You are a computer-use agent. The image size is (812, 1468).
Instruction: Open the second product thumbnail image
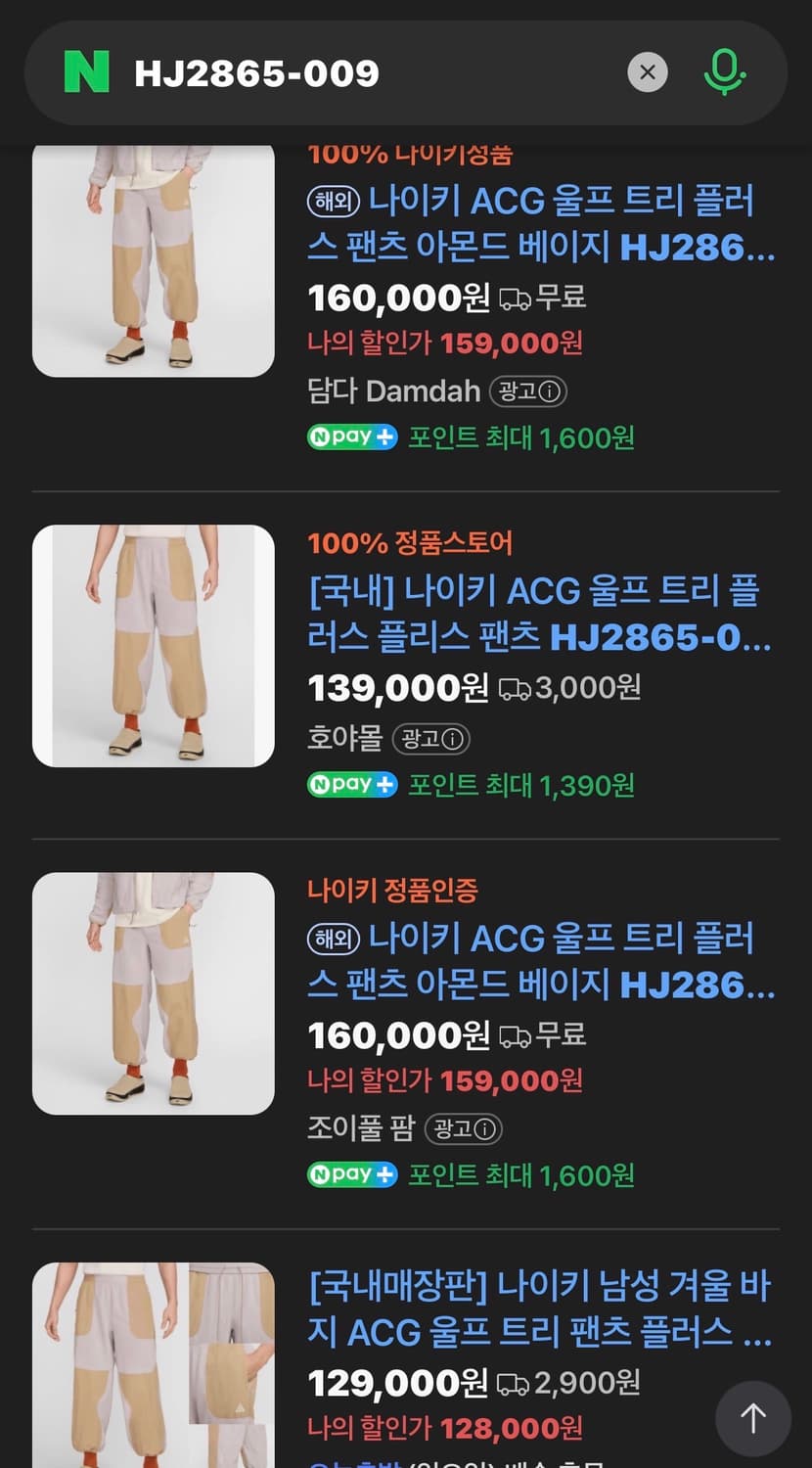[x=154, y=644]
